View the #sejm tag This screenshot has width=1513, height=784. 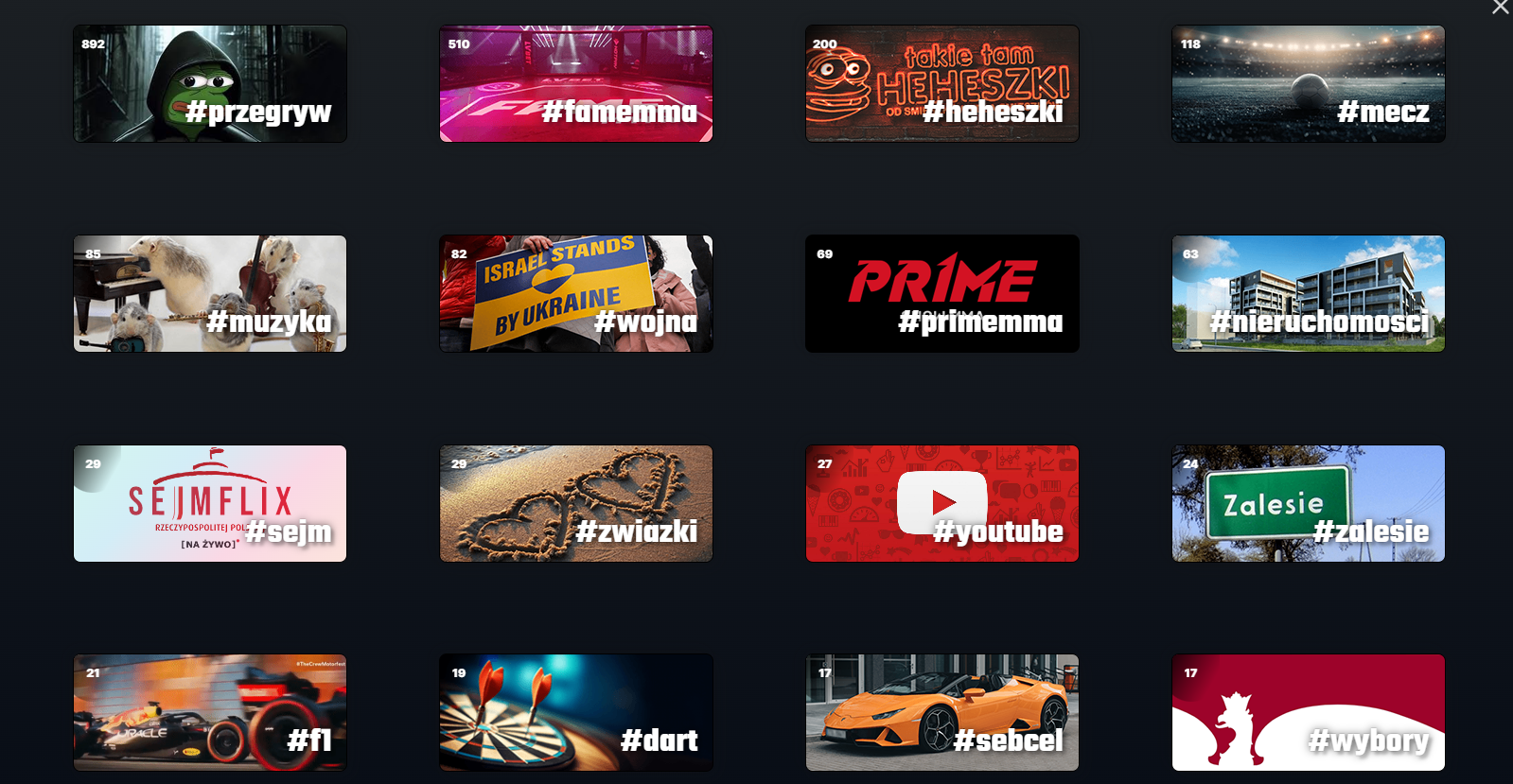pyautogui.click(x=210, y=504)
